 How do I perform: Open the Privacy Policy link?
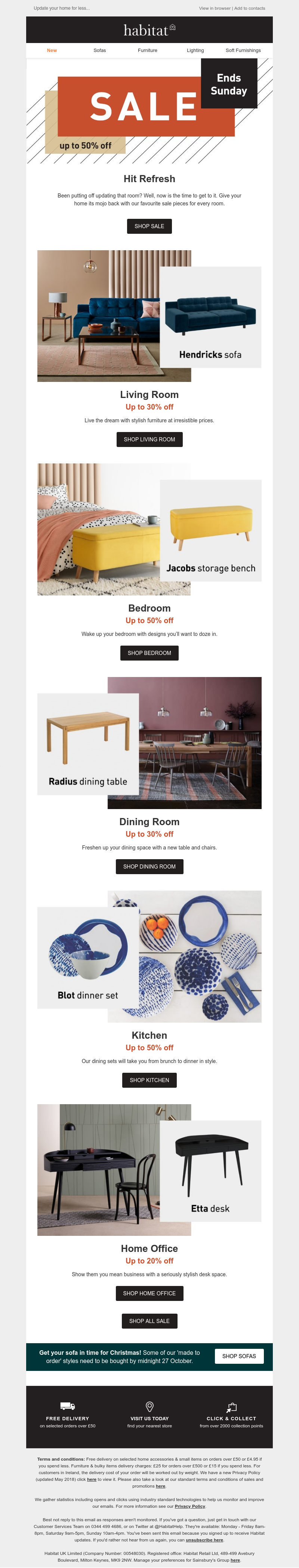pos(189,1507)
